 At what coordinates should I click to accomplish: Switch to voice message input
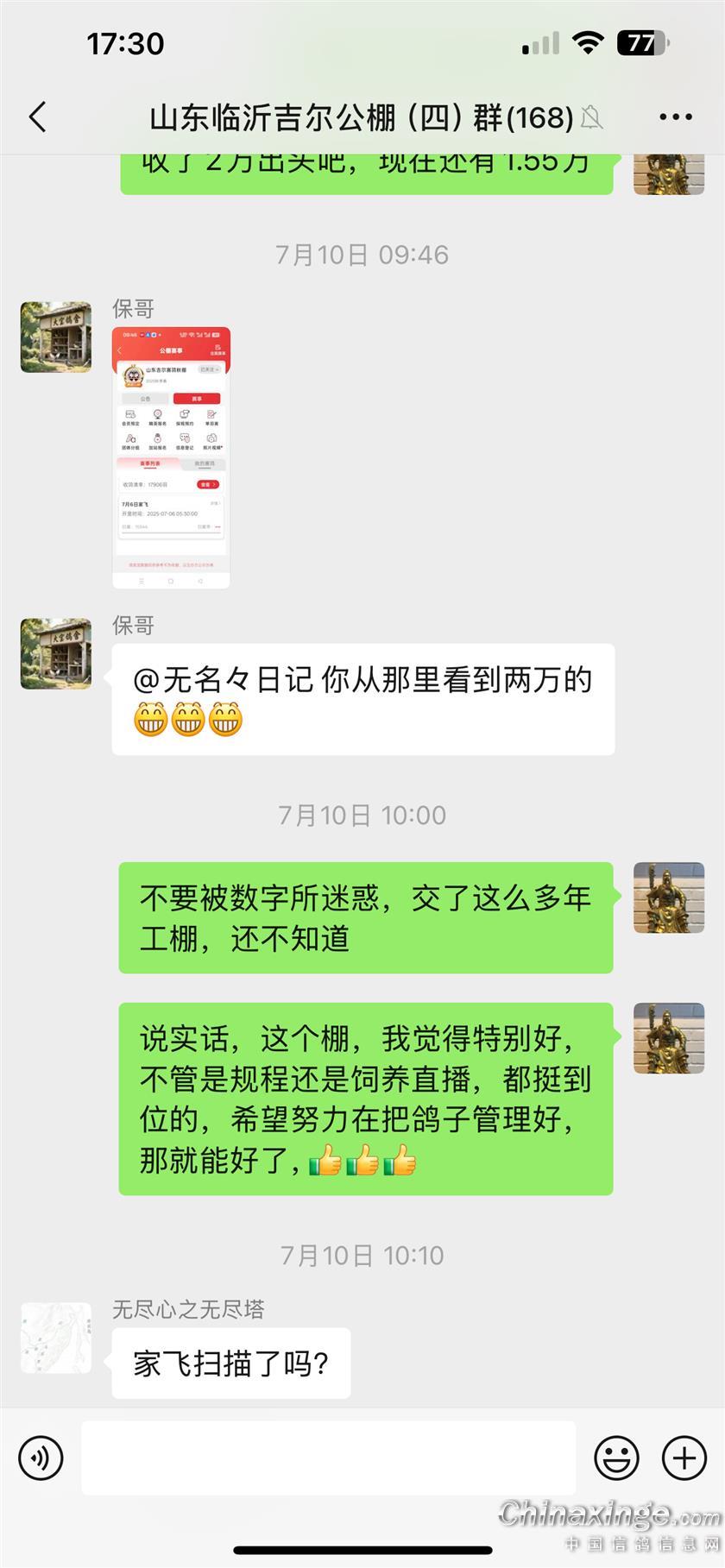pyautogui.click(x=41, y=1458)
